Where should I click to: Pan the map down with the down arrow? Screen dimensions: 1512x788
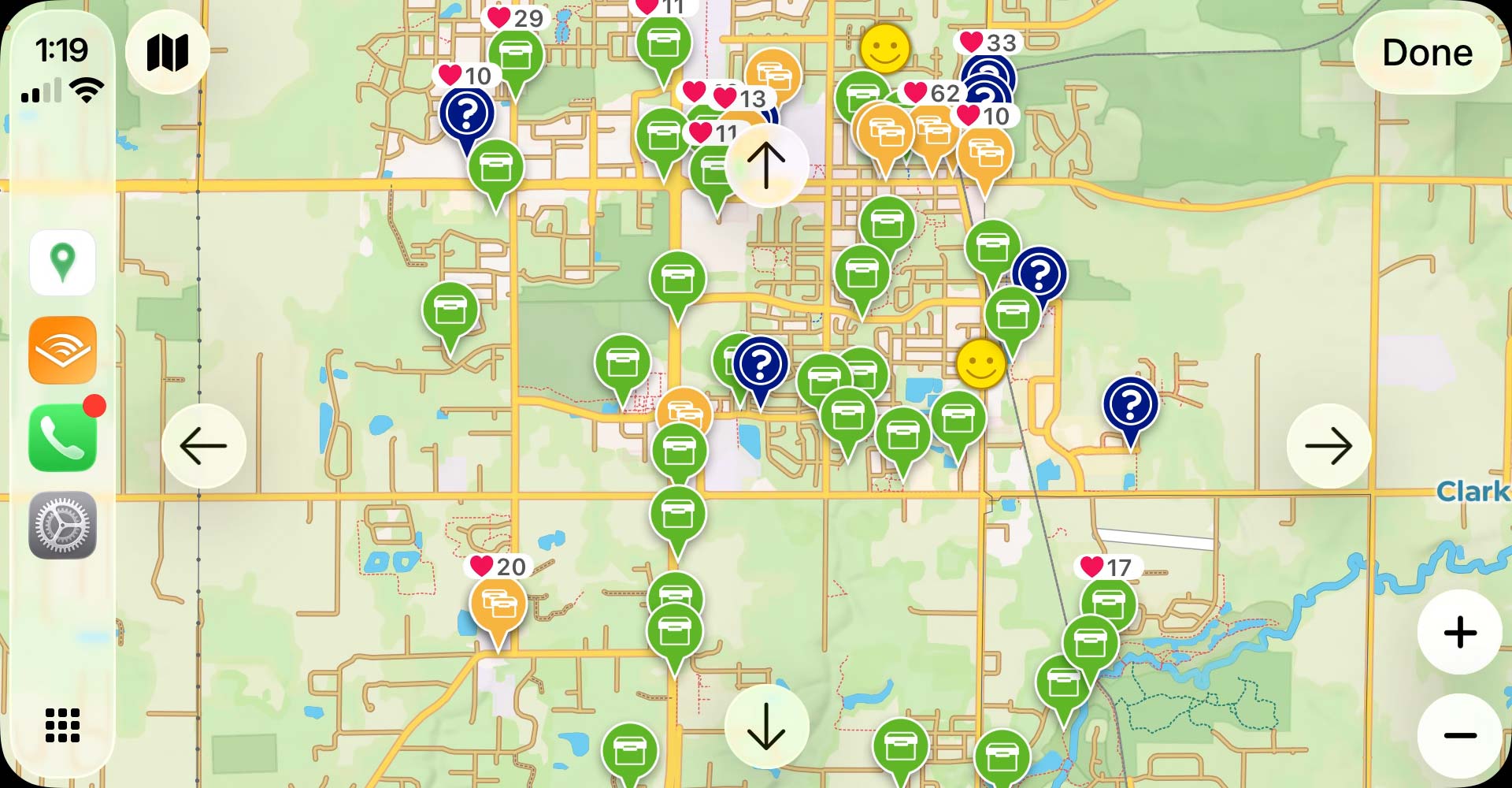[x=766, y=727]
